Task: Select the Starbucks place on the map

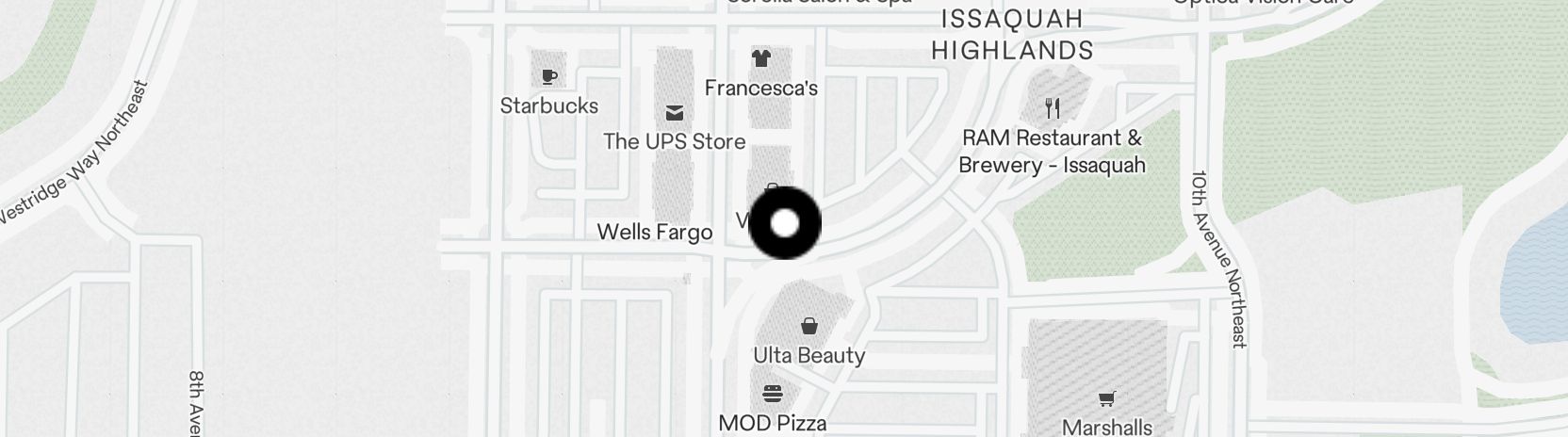Action: [x=549, y=76]
